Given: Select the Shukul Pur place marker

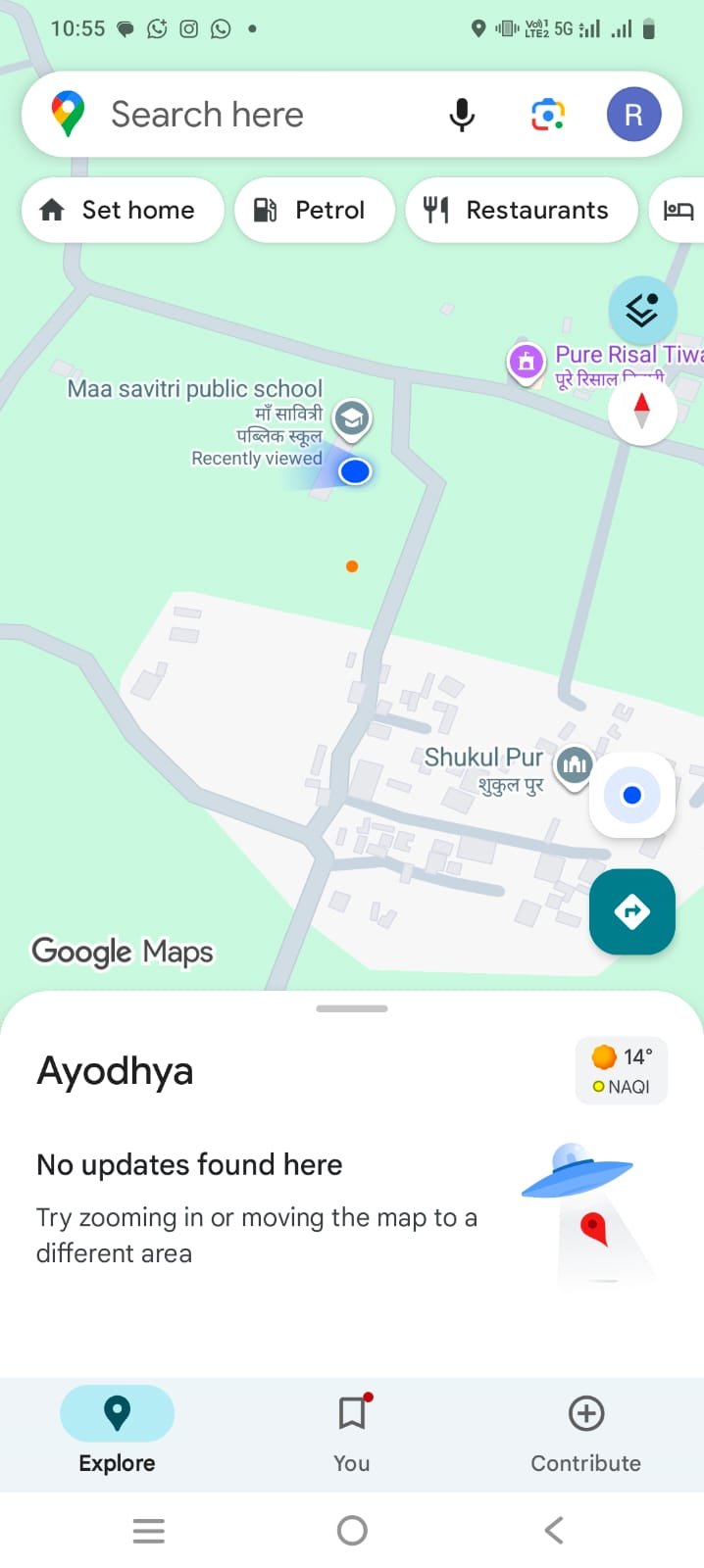Looking at the screenshot, I should (574, 764).
